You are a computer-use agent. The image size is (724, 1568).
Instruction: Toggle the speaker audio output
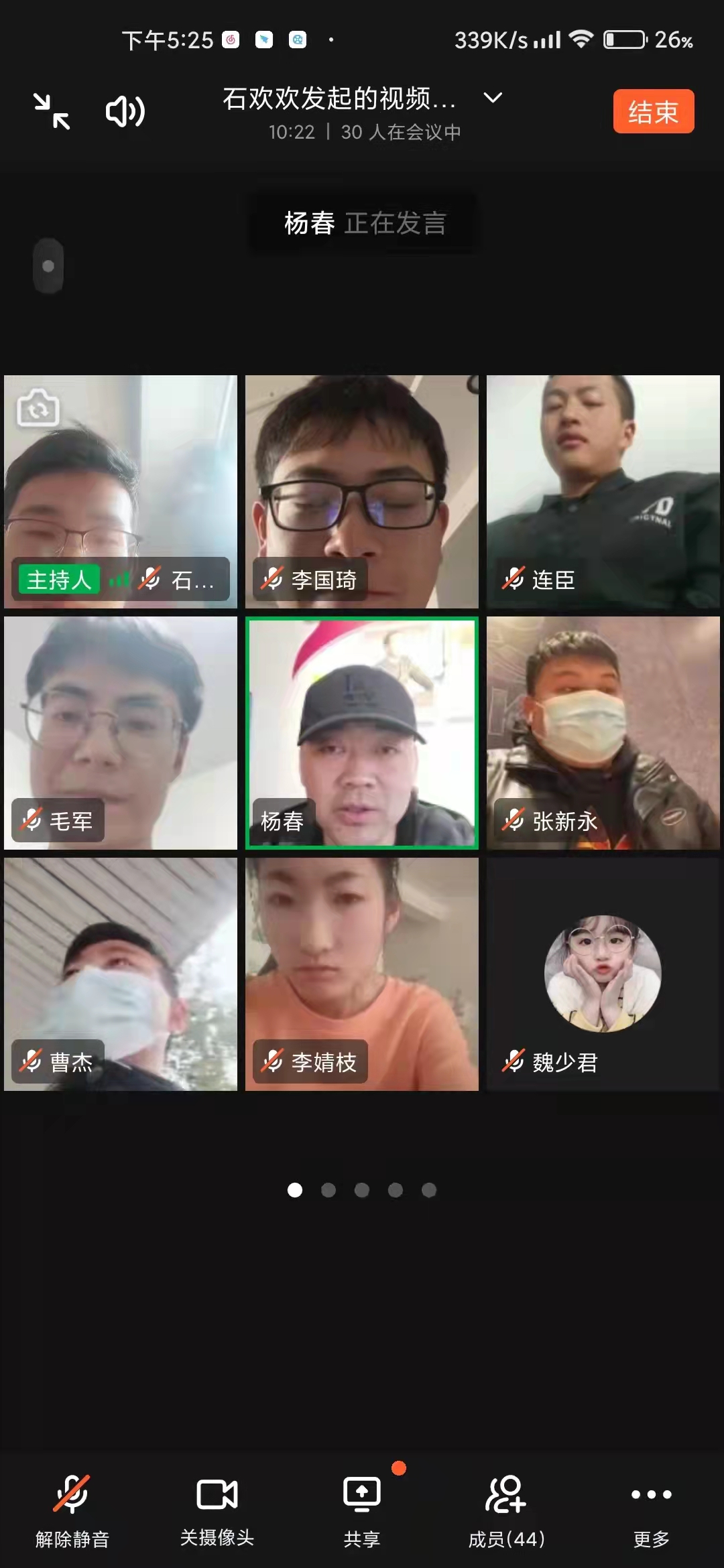[x=125, y=111]
